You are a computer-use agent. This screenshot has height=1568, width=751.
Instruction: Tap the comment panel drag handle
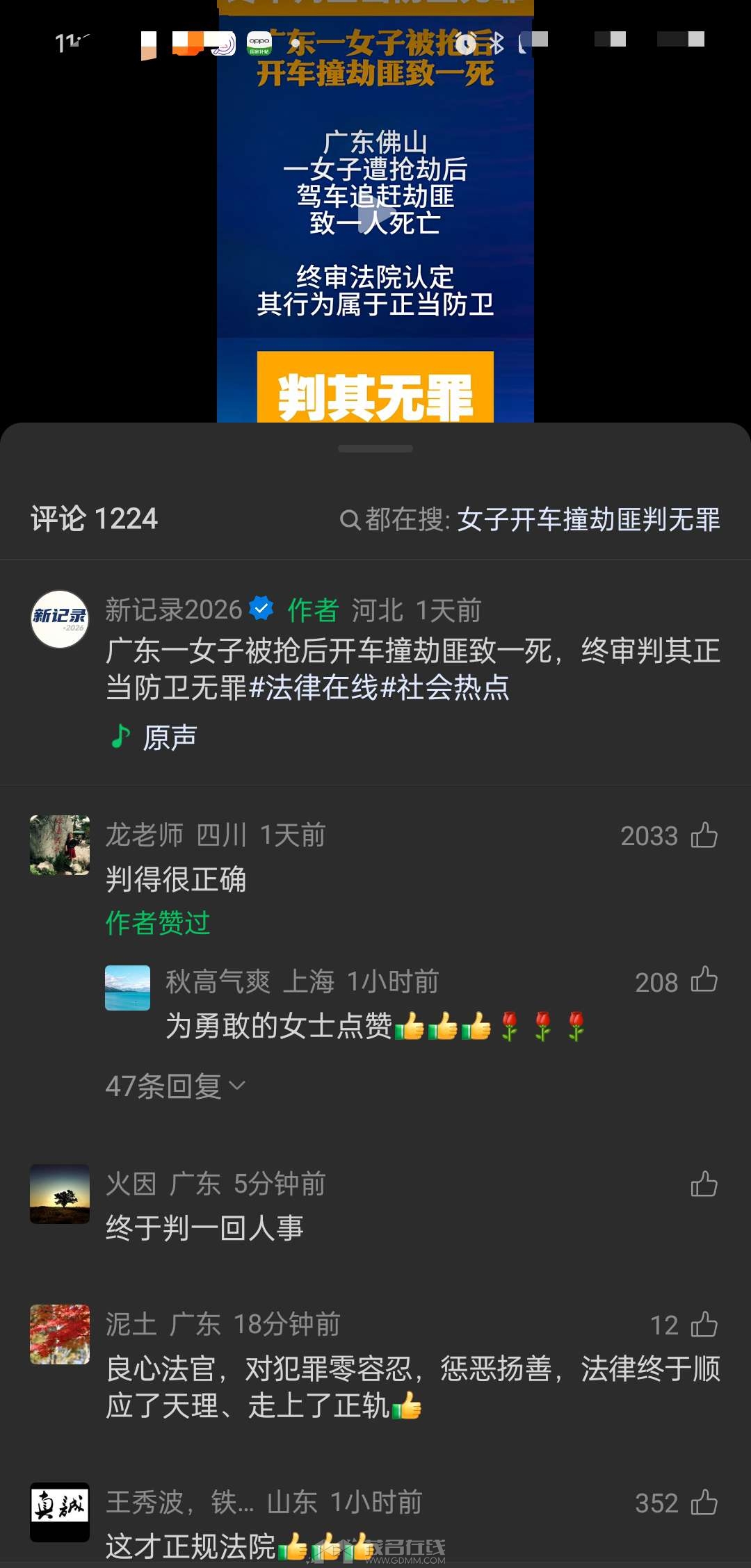[x=375, y=449]
